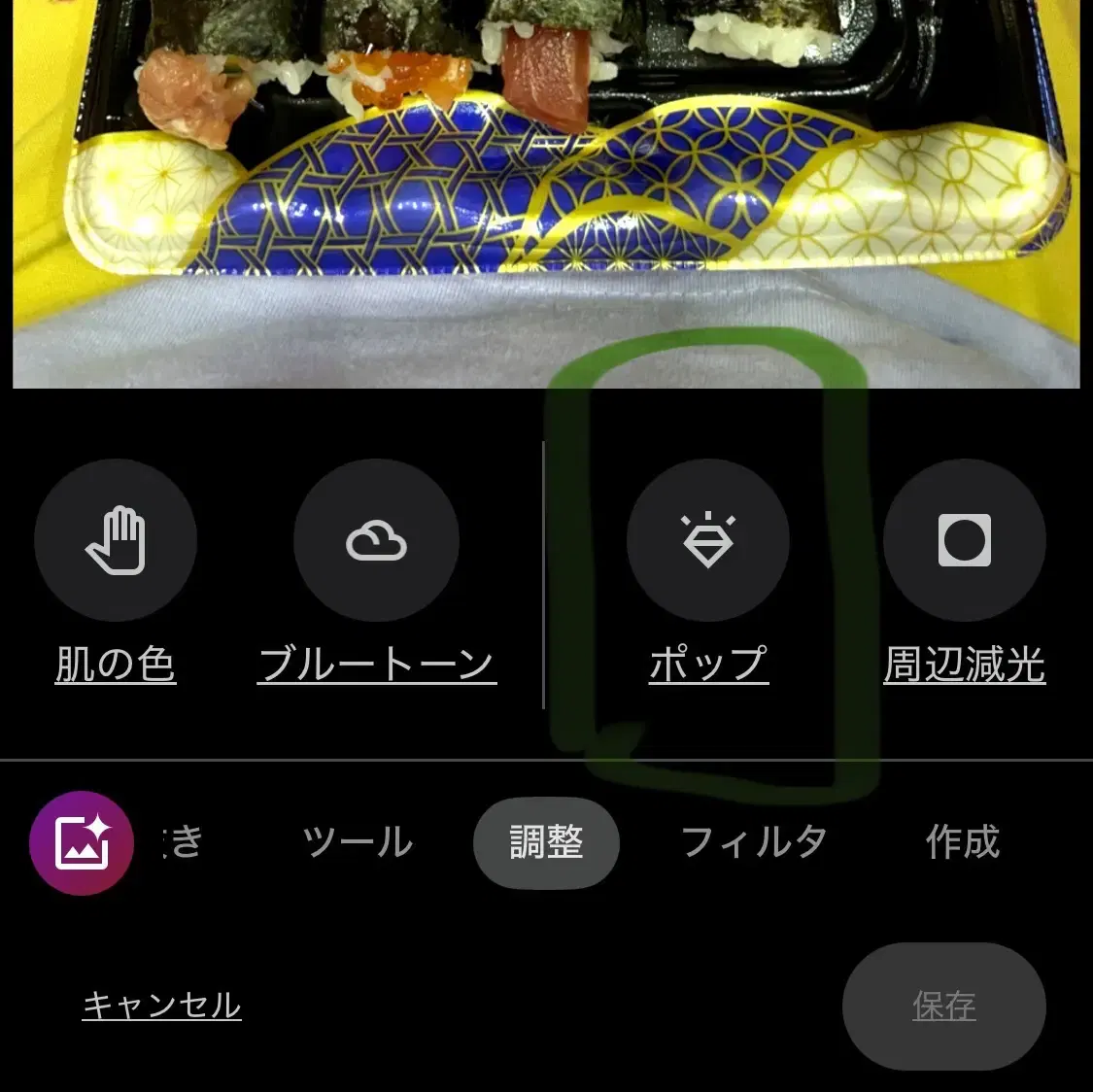Select the 調整 tab

tap(546, 842)
